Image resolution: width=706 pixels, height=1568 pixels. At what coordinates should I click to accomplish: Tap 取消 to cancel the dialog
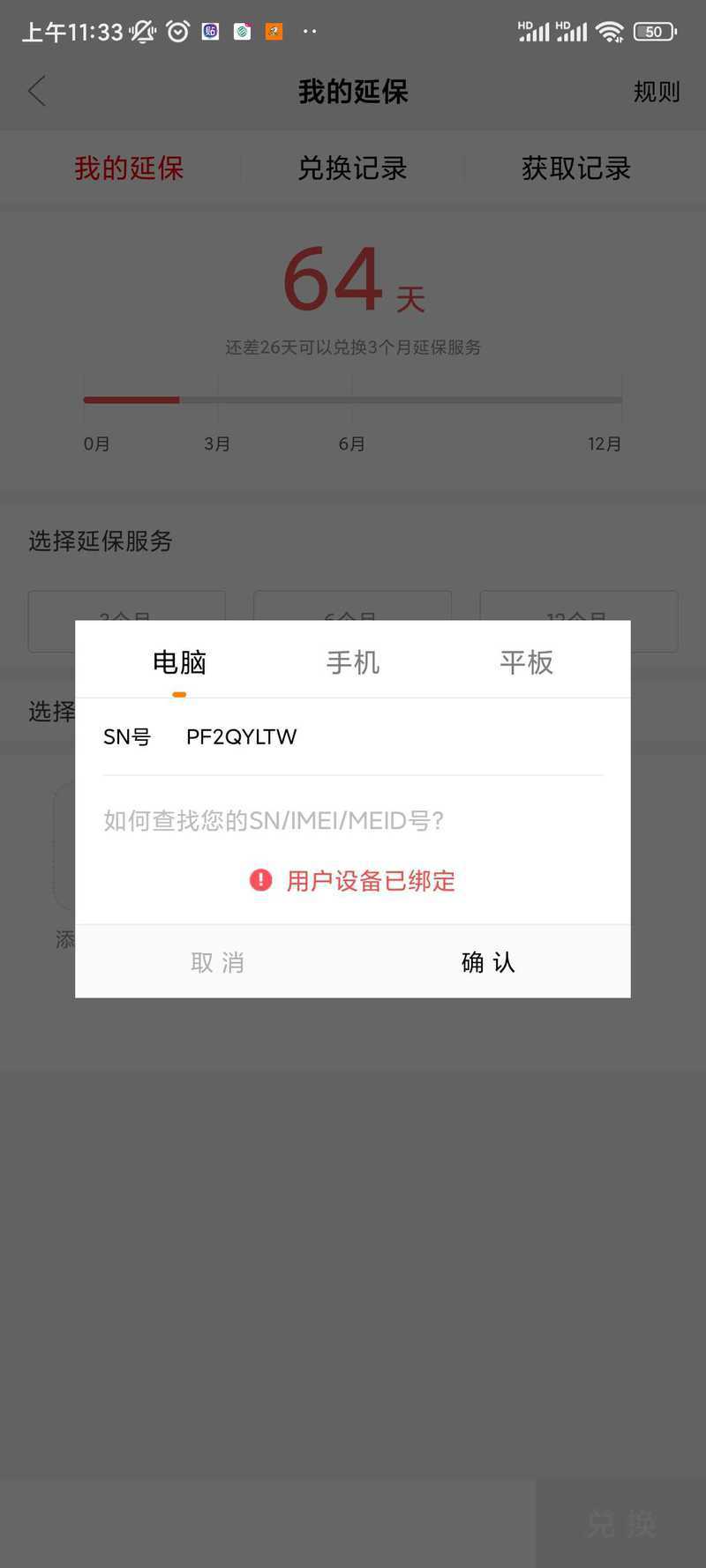(217, 961)
